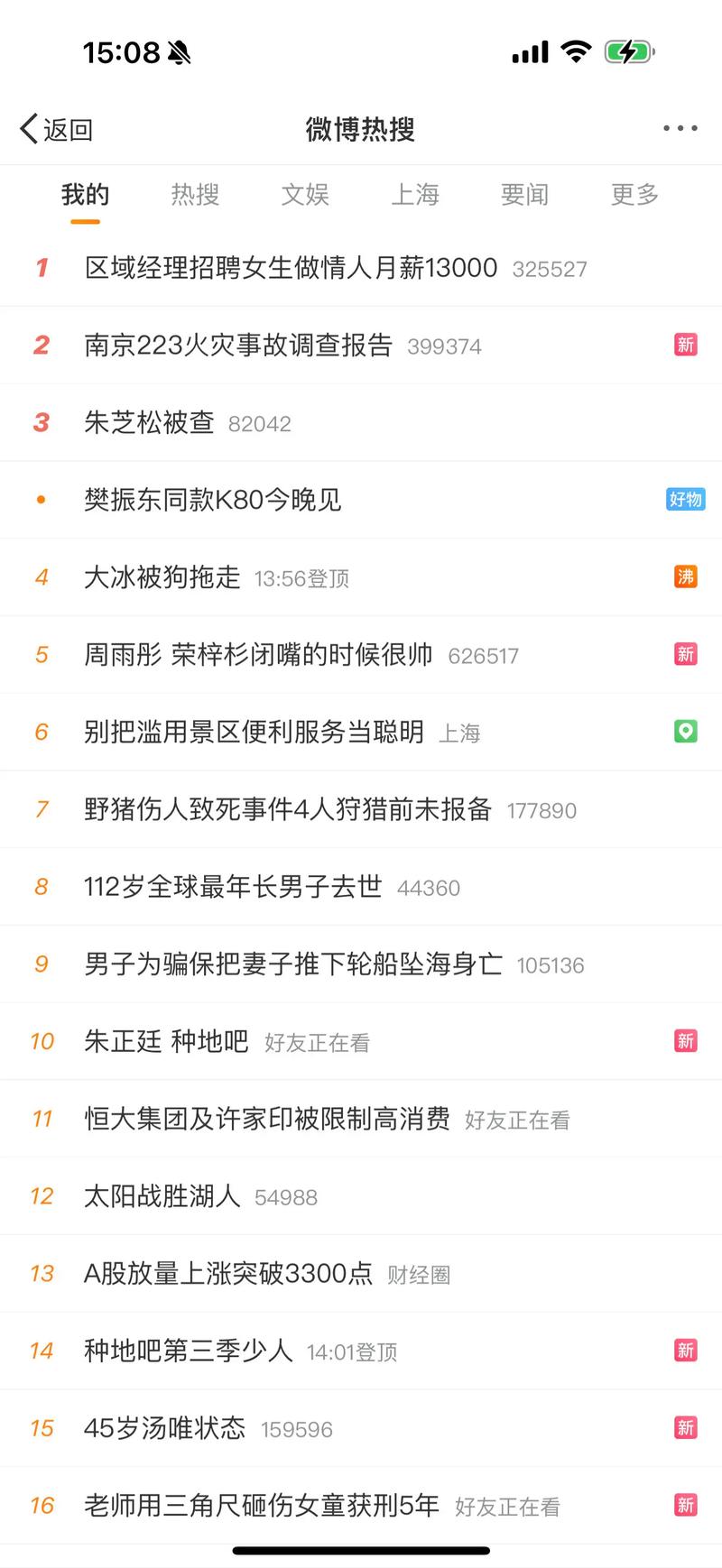This screenshot has width=722, height=1568.
Task: Click the green location badge on 别把滥用景区便利服务当聪明
Action: [x=685, y=732]
